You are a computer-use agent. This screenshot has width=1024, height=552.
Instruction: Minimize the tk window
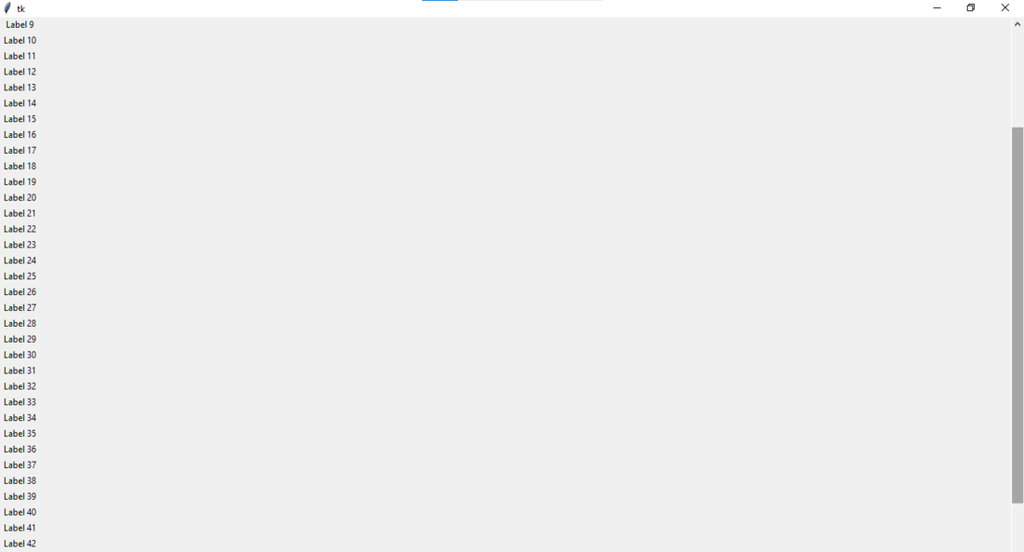[937, 8]
